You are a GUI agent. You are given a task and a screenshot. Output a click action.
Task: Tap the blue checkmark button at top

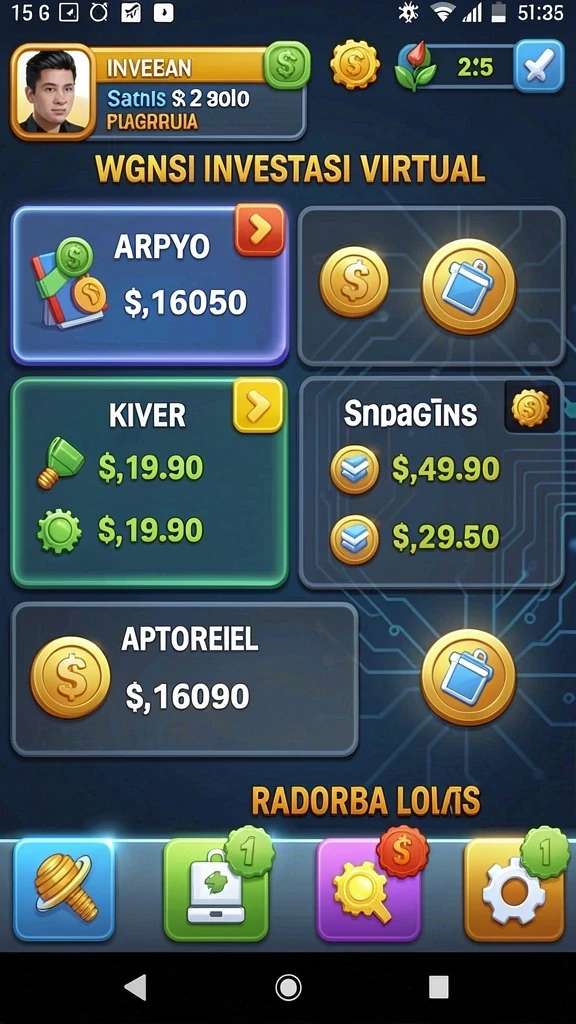[539, 66]
